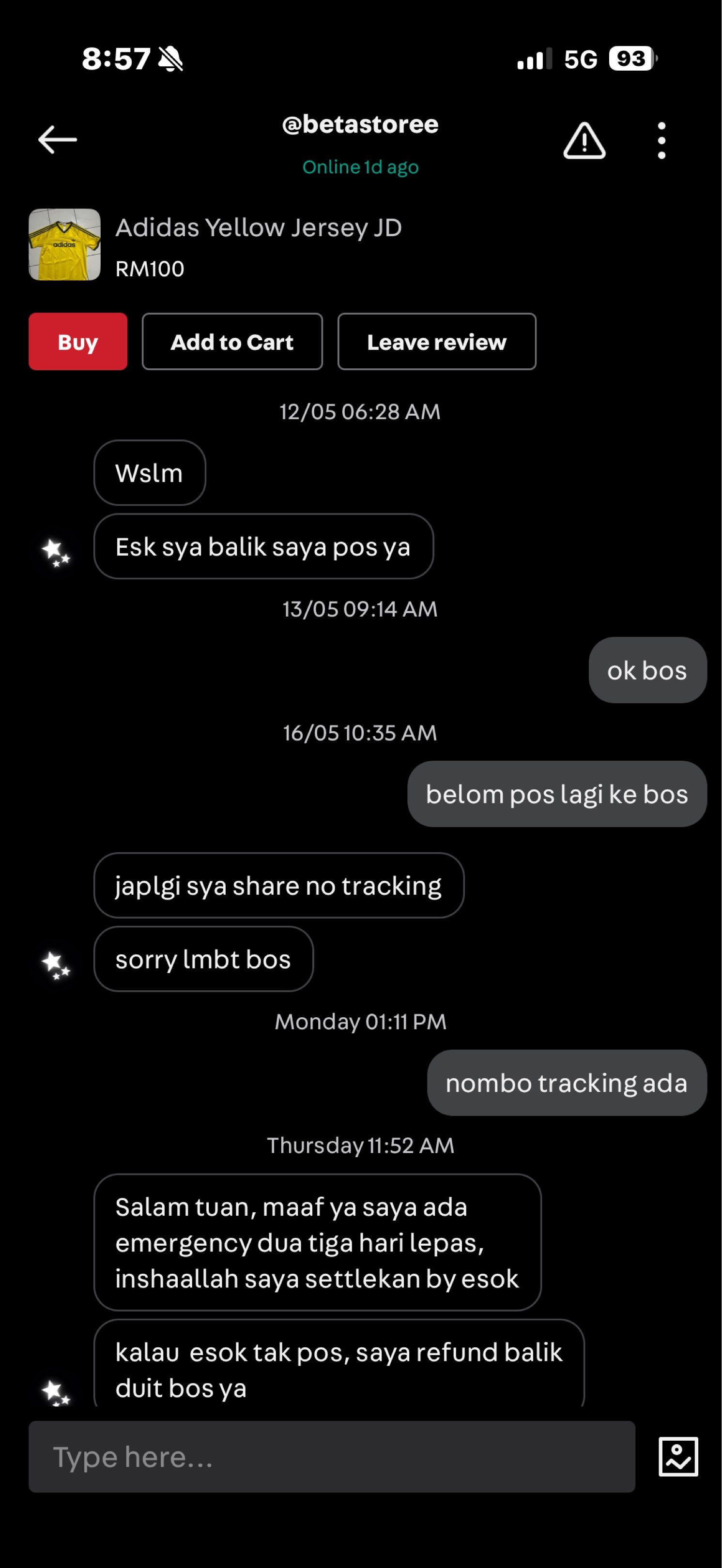
Task: Tap the Buy button
Action: point(78,342)
